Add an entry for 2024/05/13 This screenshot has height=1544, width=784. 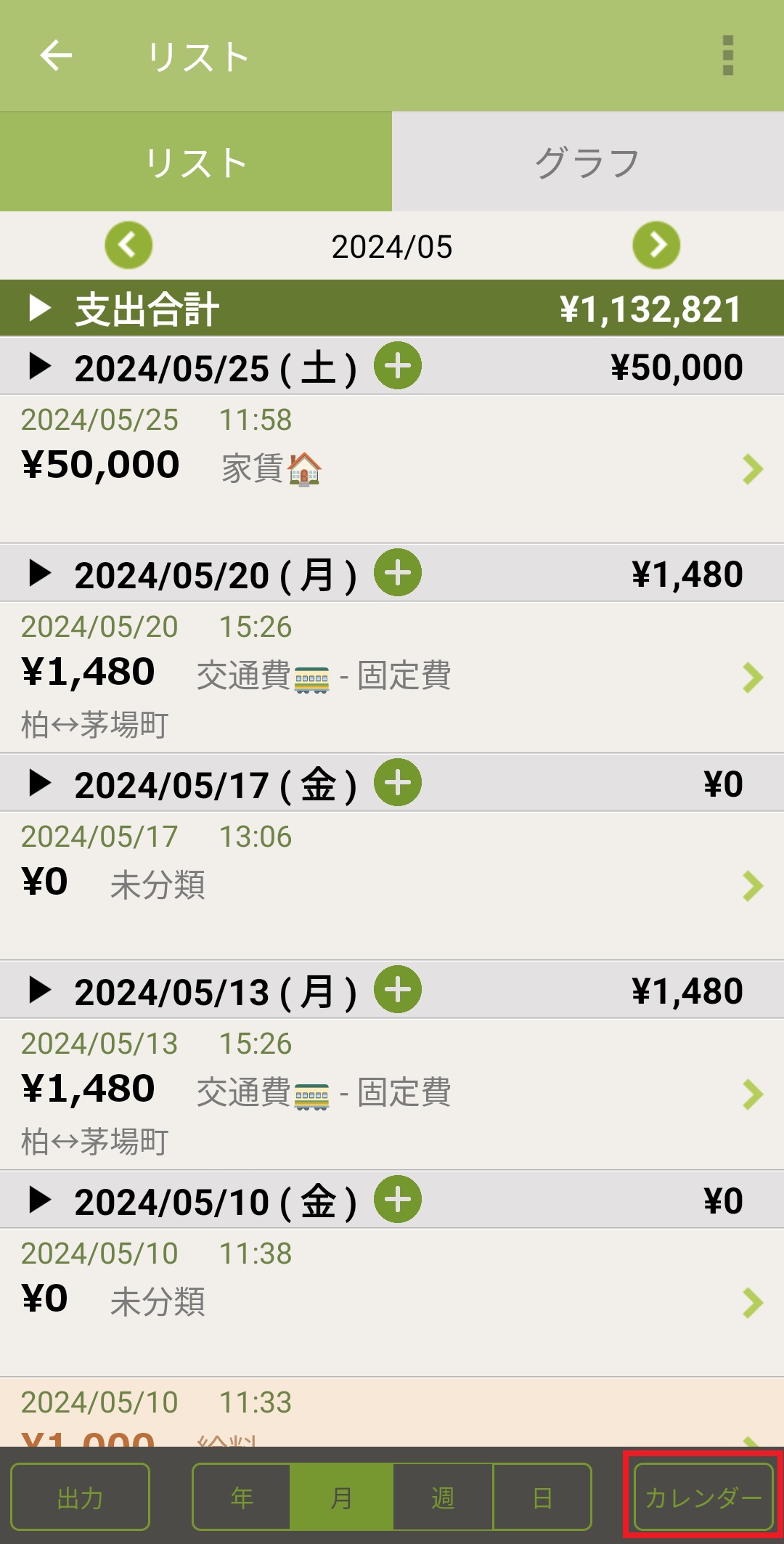(x=398, y=990)
